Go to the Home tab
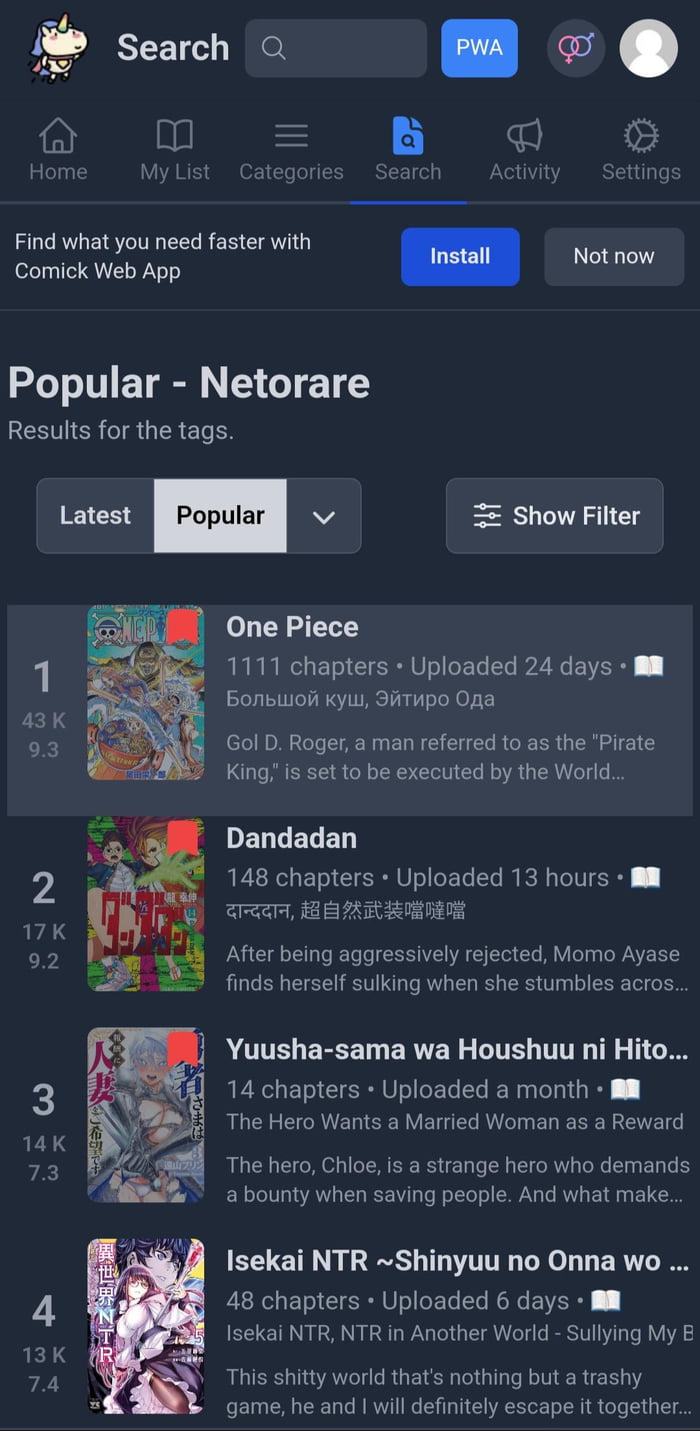 coord(58,150)
